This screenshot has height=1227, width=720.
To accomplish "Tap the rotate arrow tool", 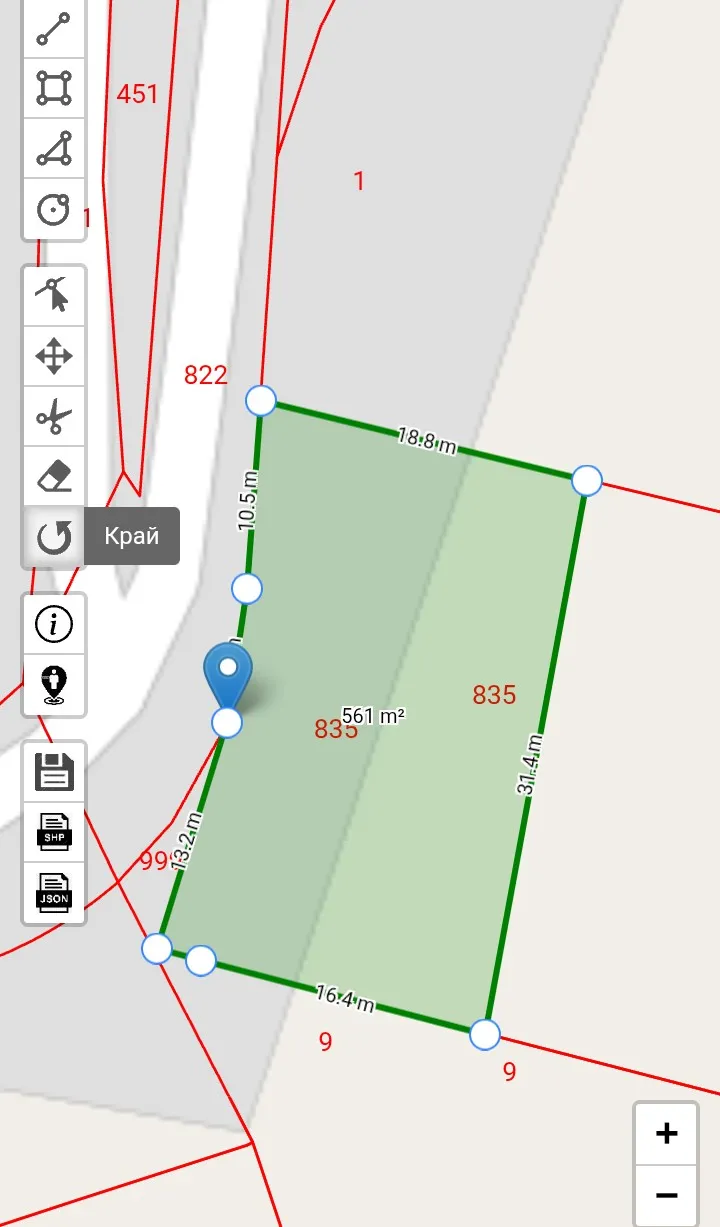I will click(x=53, y=537).
